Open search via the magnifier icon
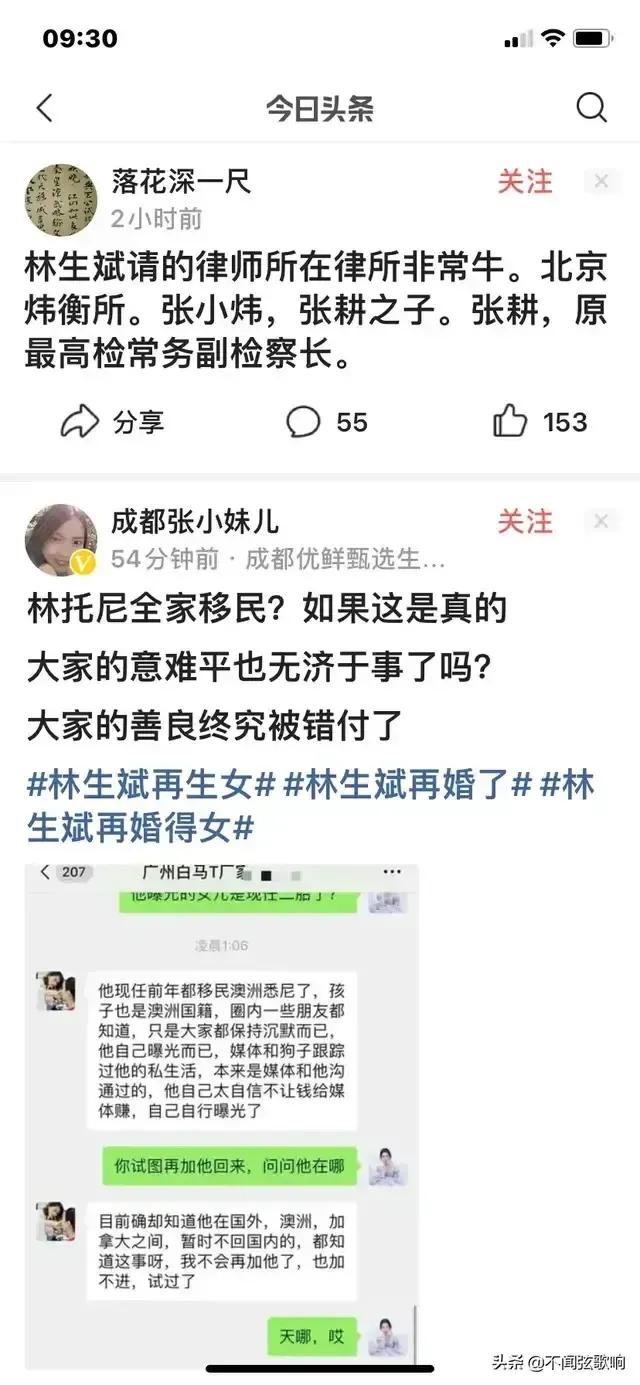 pos(591,108)
